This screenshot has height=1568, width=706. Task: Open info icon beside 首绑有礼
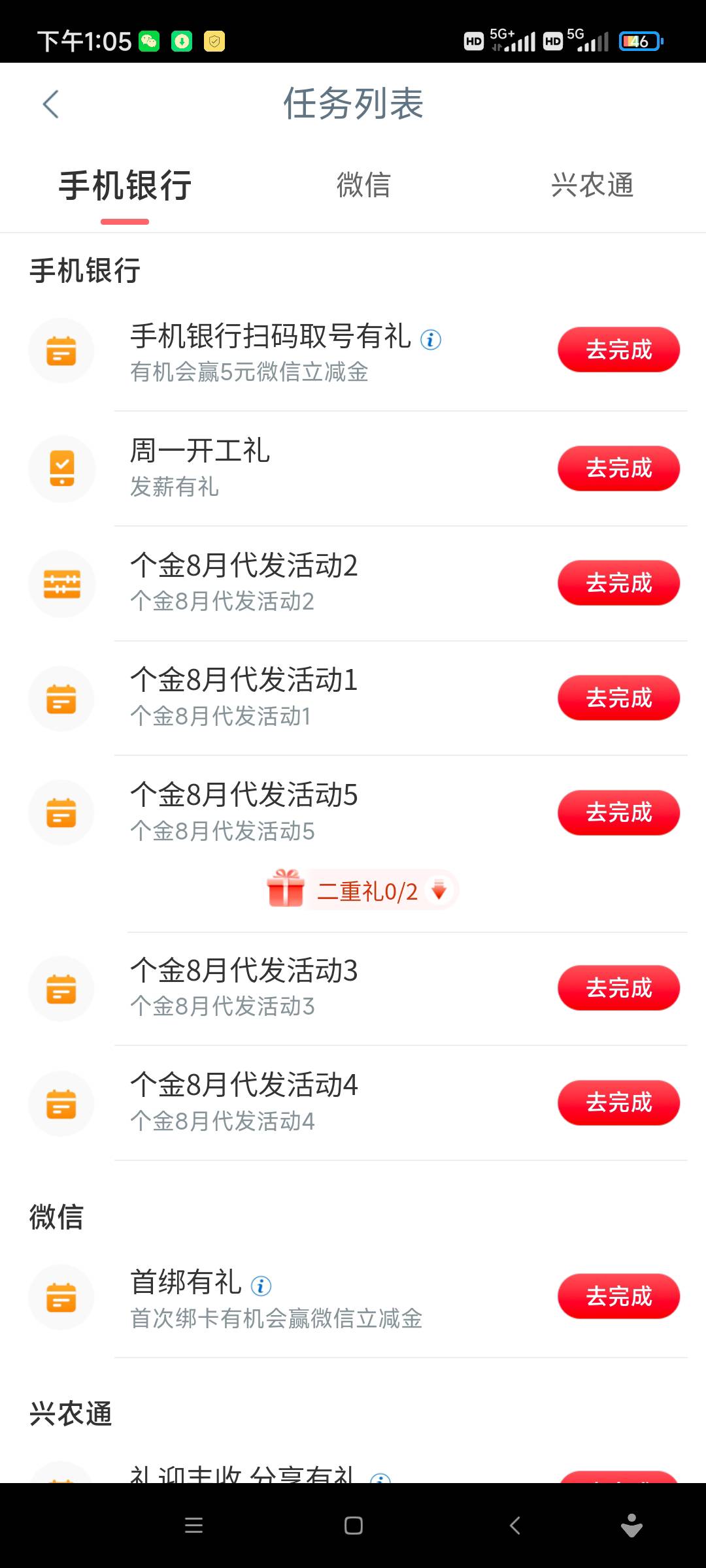(261, 1286)
